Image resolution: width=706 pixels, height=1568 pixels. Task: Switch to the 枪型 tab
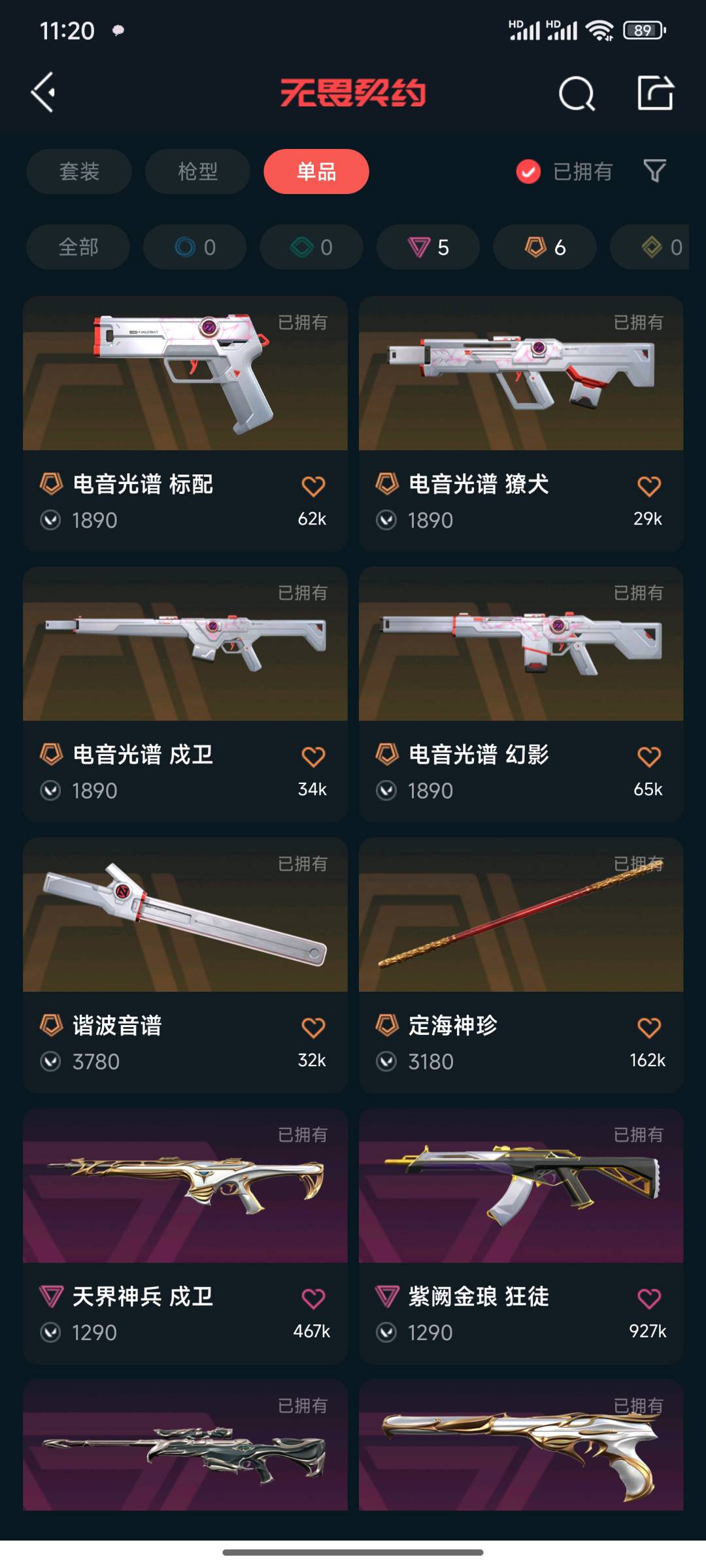coord(197,172)
